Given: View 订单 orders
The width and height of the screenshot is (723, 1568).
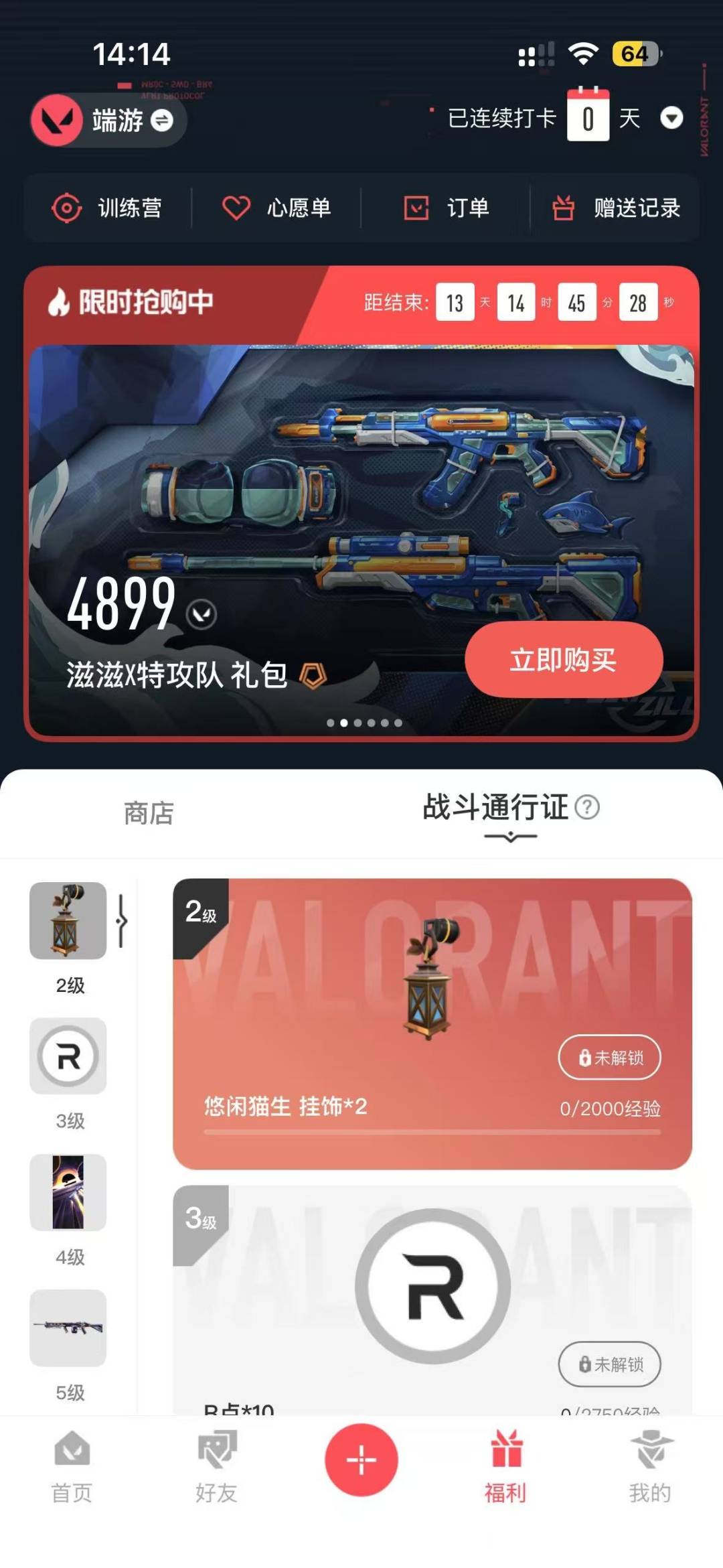Looking at the screenshot, I should (446, 208).
